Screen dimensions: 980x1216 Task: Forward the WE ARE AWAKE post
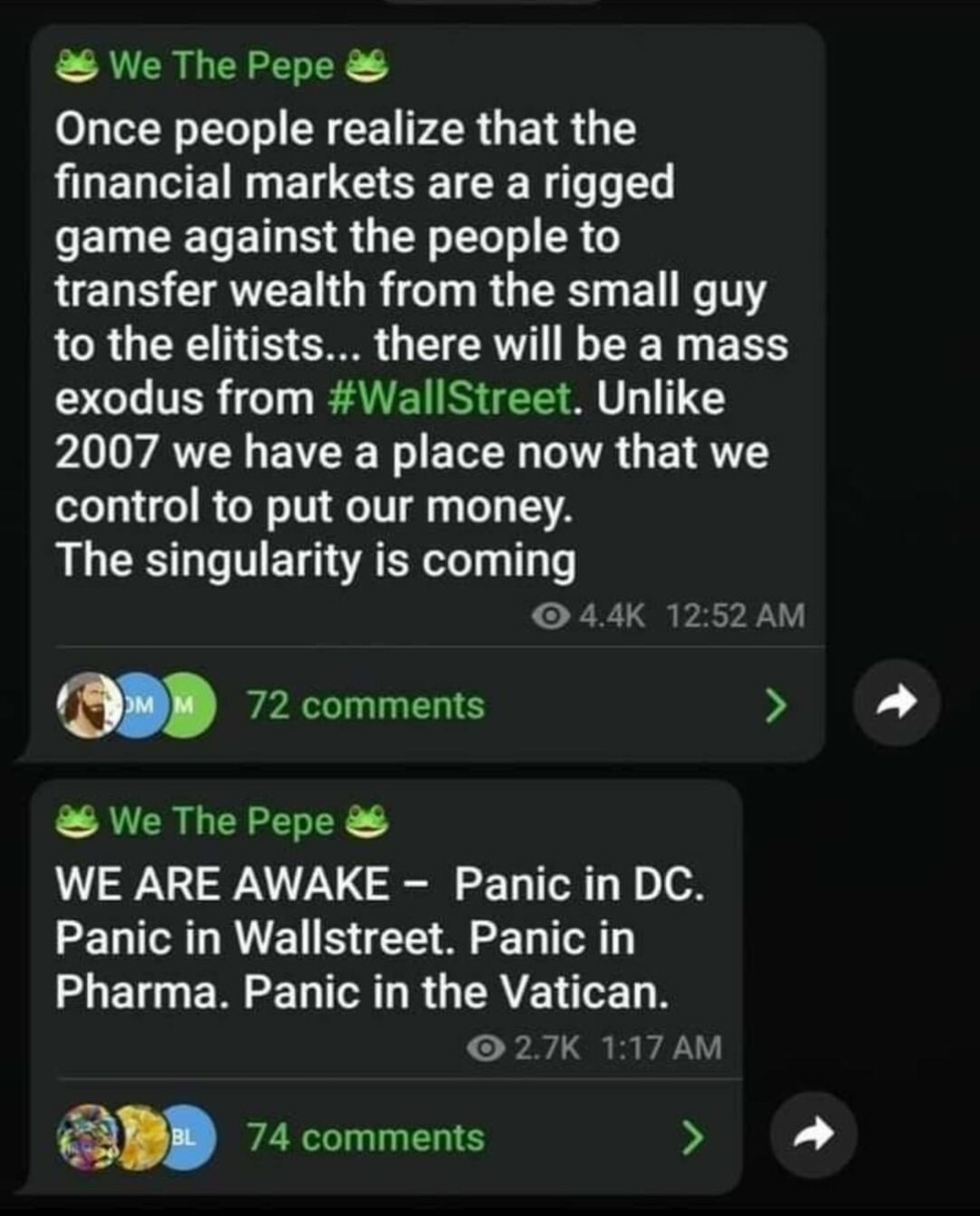tap(813, 1135)
